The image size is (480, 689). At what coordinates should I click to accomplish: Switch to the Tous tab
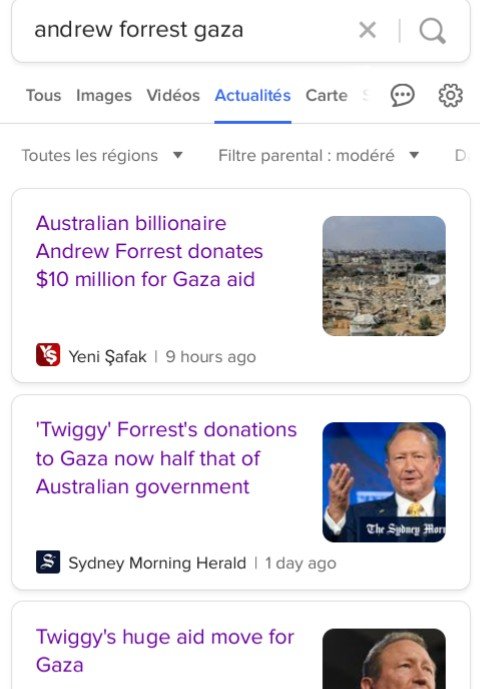44,95
